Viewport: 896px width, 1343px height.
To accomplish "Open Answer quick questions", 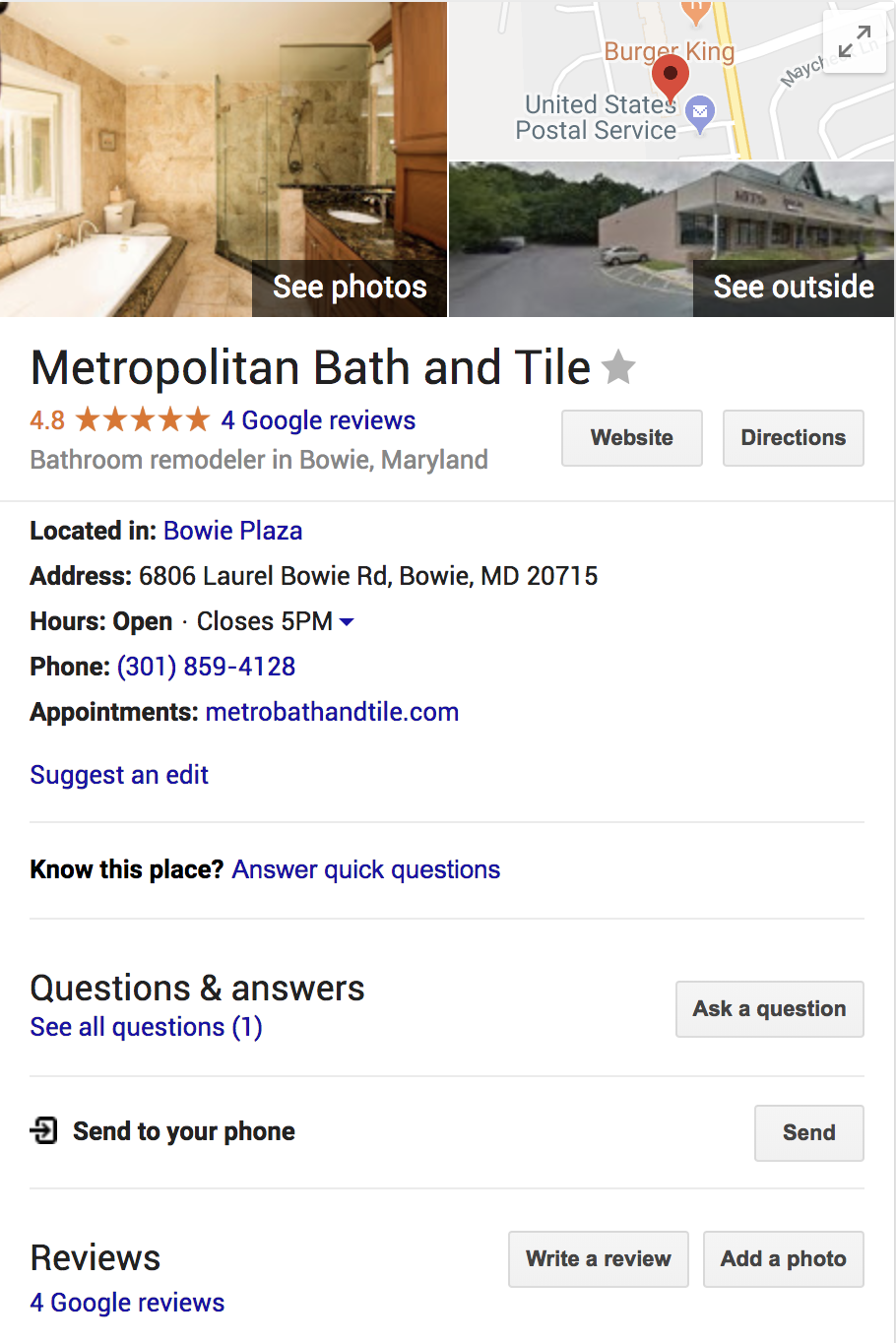I will [365, 869].
